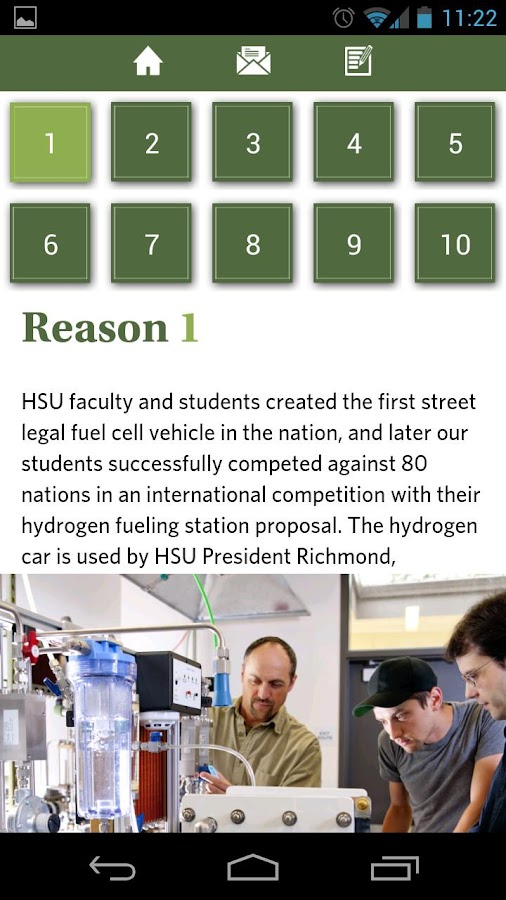Open the envelope mail icon
Screen dimensions: 506x900
tap(253, 61)
